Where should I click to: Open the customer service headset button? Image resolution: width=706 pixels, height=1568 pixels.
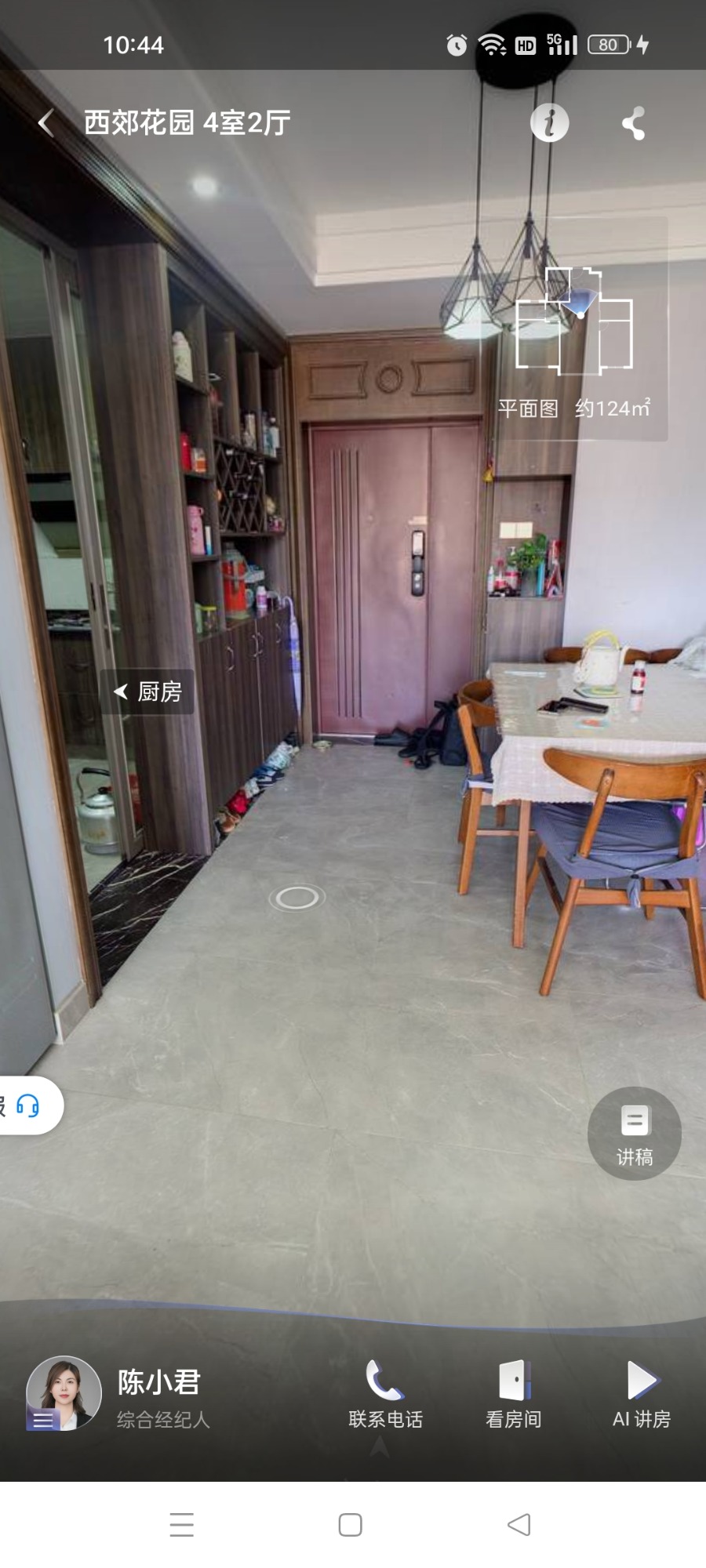tap(28, 1105)
